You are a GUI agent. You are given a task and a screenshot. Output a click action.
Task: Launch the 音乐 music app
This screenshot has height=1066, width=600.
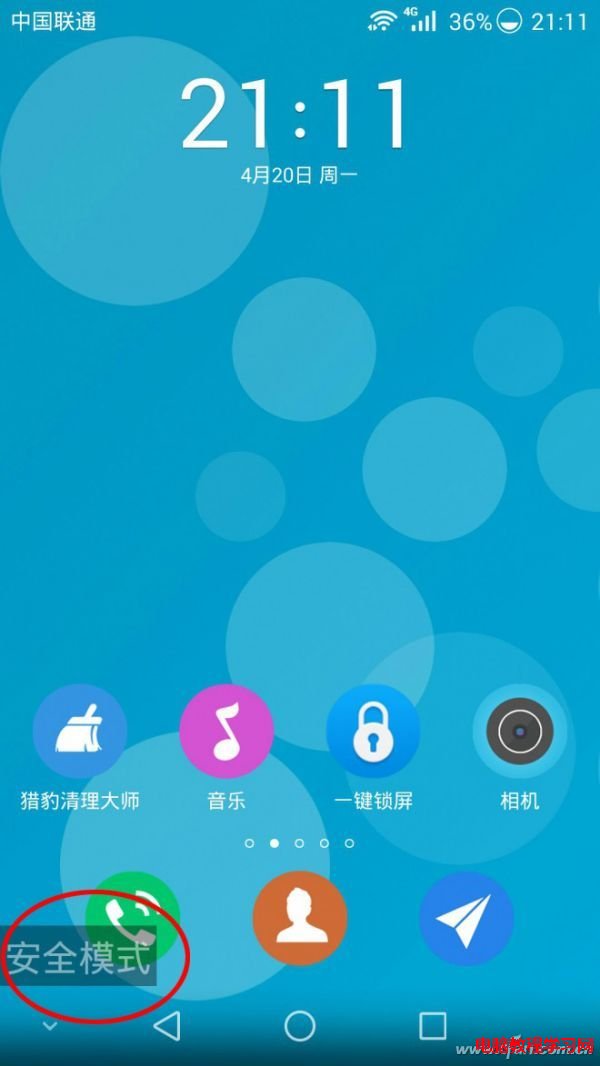(226, 731)
